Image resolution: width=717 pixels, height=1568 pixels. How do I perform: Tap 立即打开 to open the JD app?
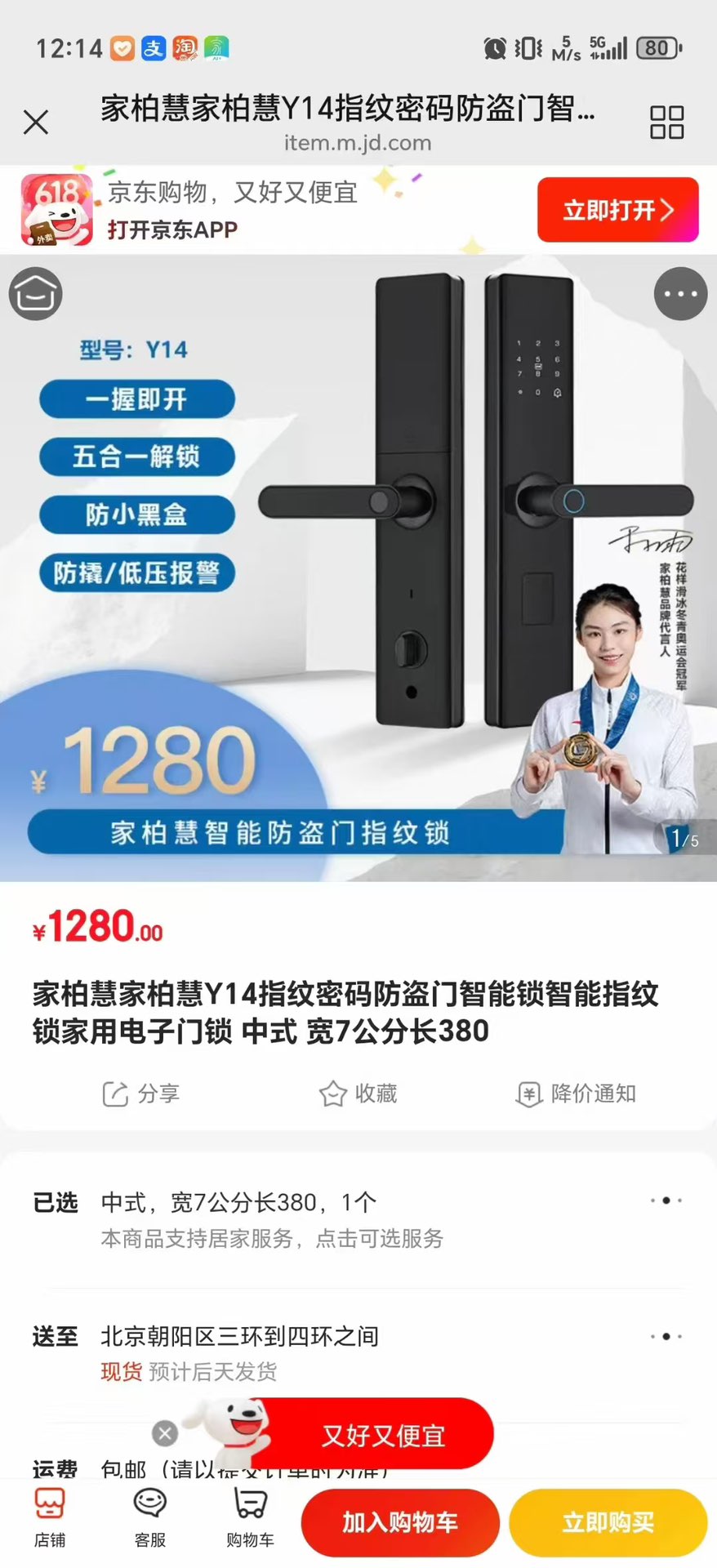coord(617,210)
